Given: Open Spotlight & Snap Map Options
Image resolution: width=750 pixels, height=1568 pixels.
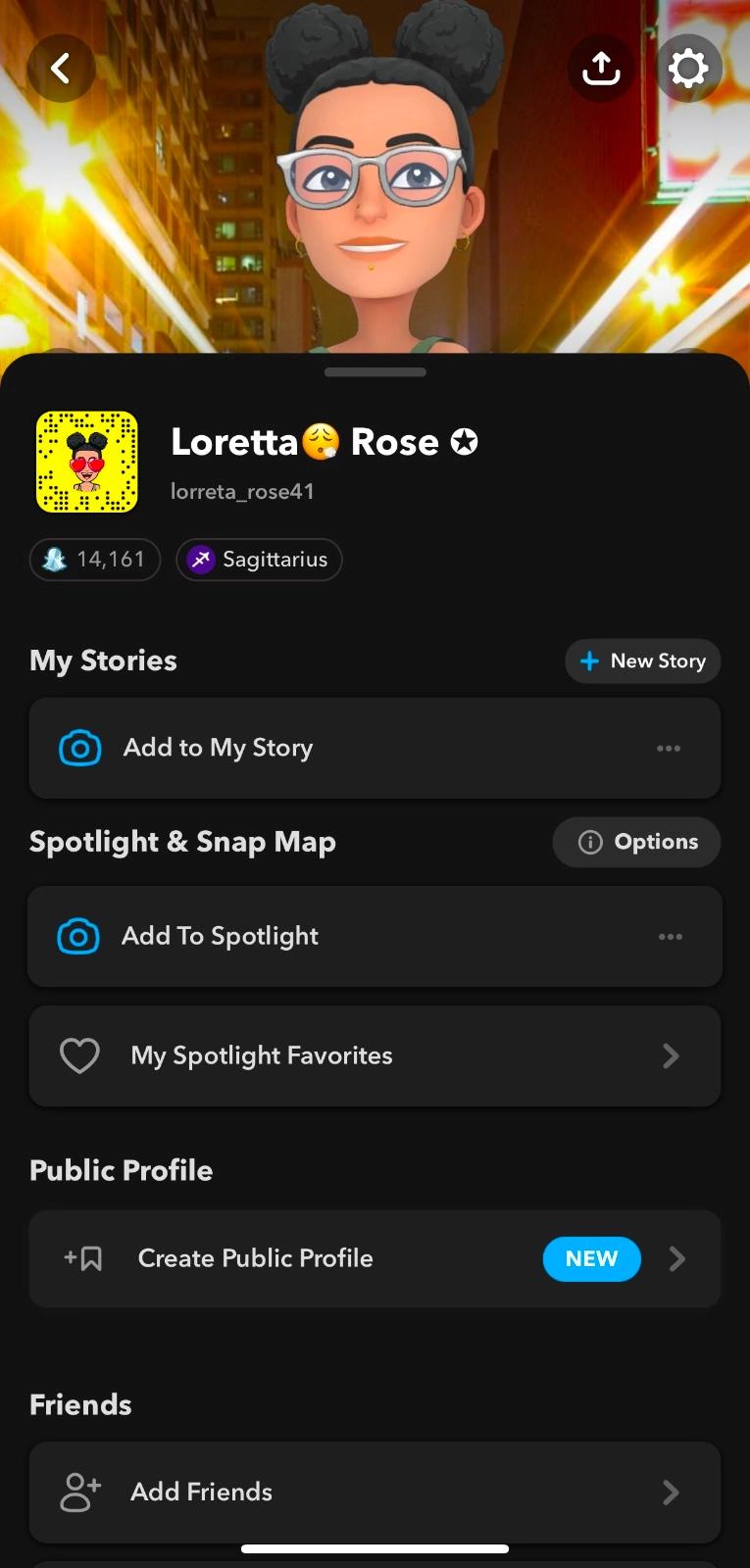Looking at the screenshot, I should [x=637, y=842].
